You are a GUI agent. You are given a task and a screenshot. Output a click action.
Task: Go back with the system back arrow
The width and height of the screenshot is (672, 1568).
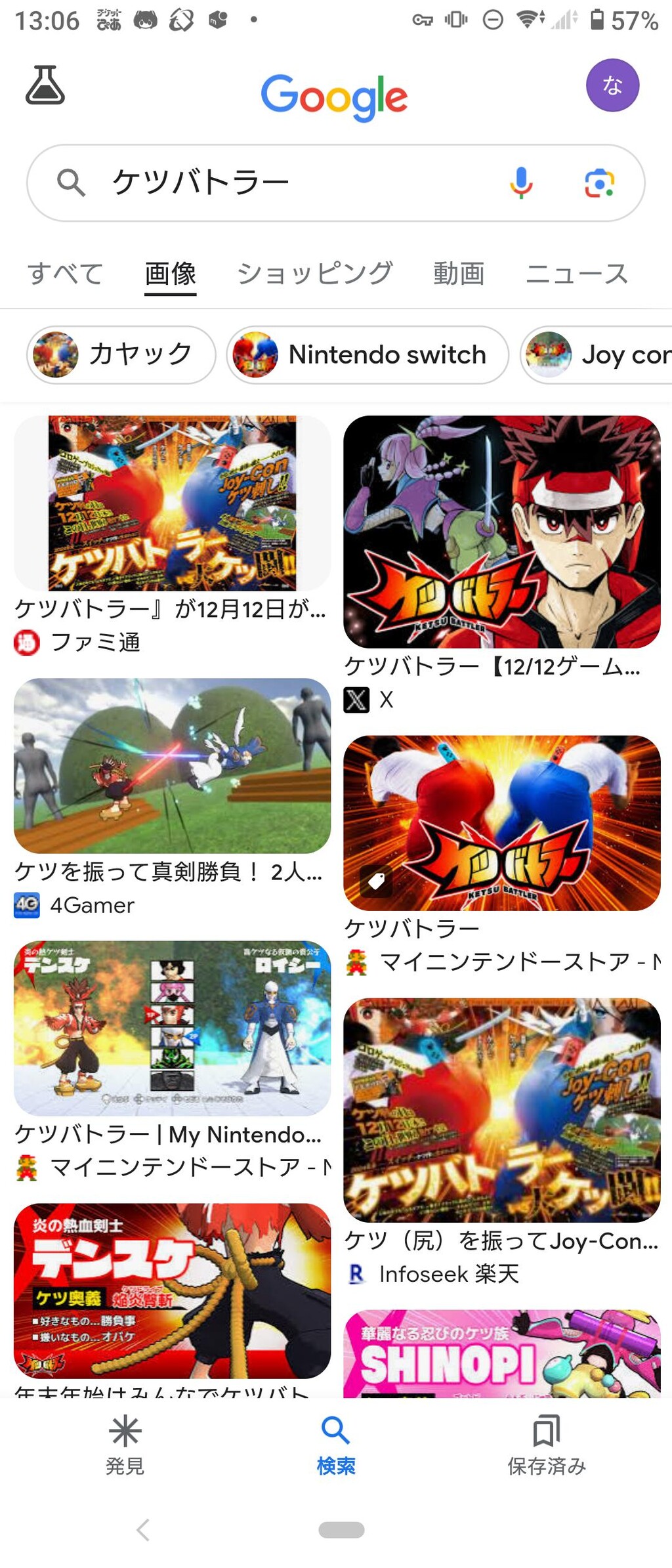coord(143,1530)
